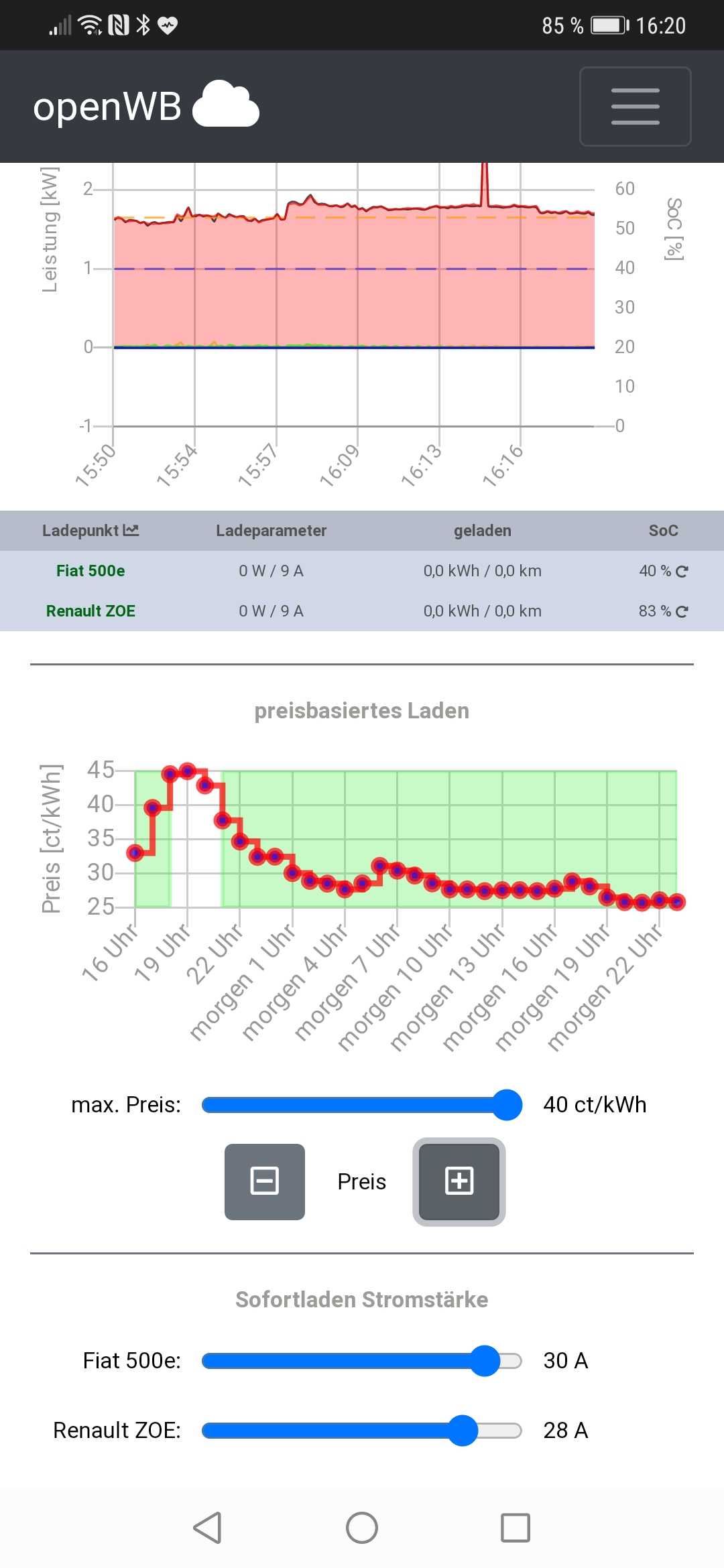Image resolution: width=724 pixels, height=1568 pixels.
Task: Increase max price with plus button
Action: [459, 1181]
